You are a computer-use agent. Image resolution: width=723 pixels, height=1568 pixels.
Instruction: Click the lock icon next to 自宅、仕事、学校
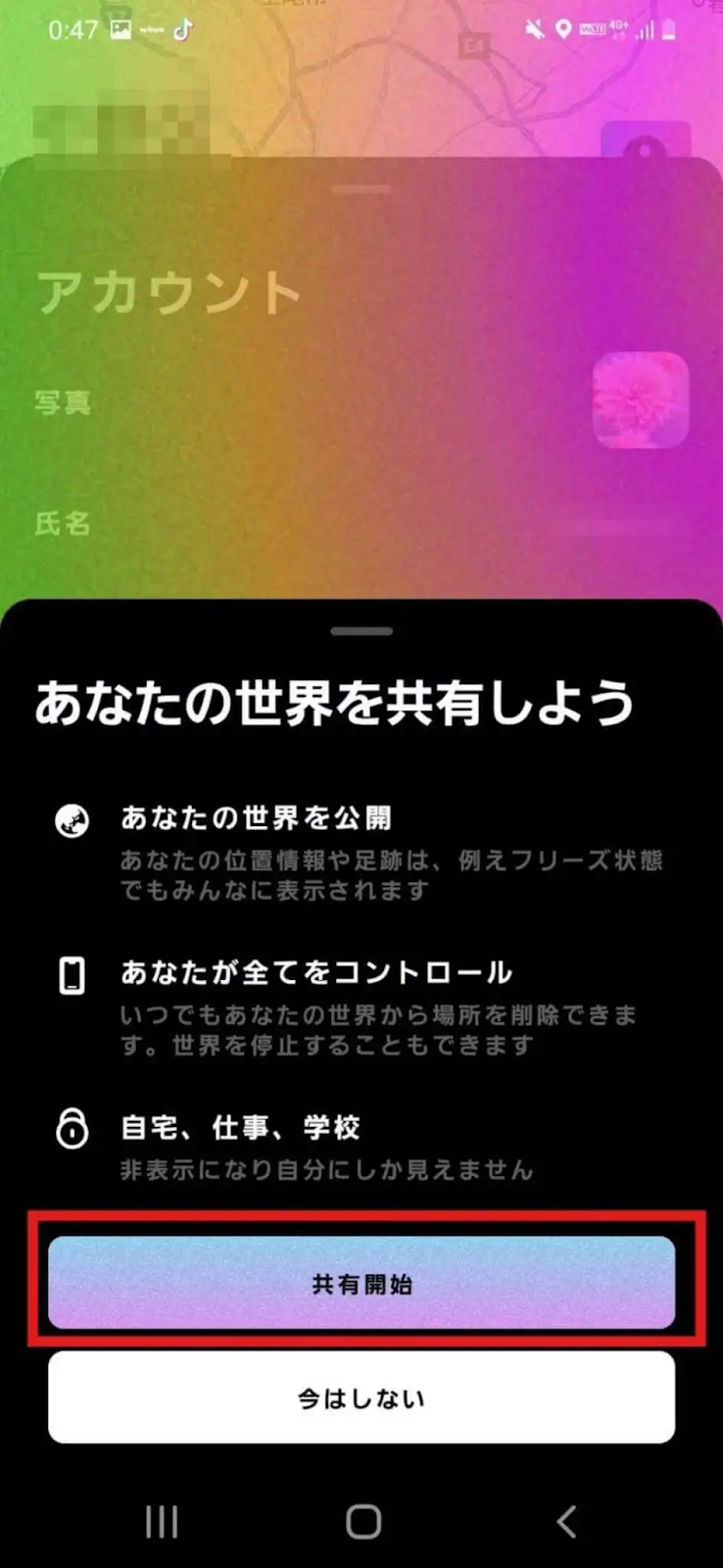(71, 1129)
